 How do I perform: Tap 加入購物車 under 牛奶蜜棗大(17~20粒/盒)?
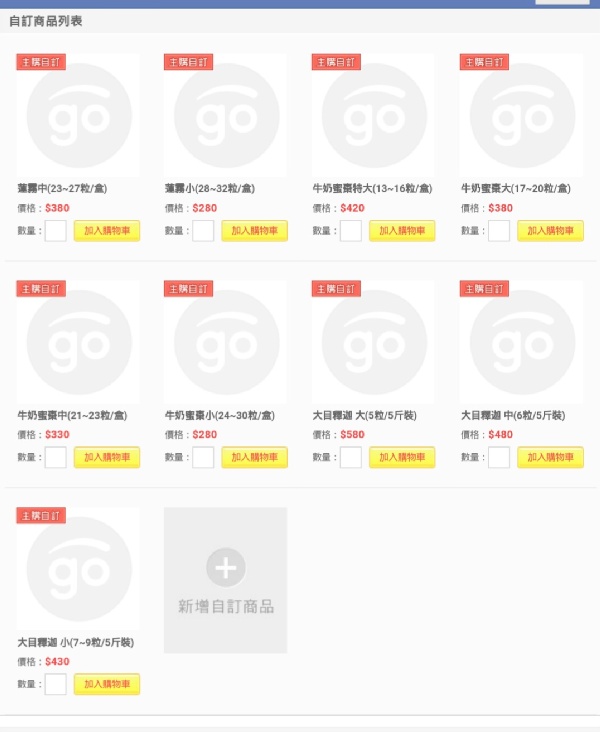click(550, 231)
